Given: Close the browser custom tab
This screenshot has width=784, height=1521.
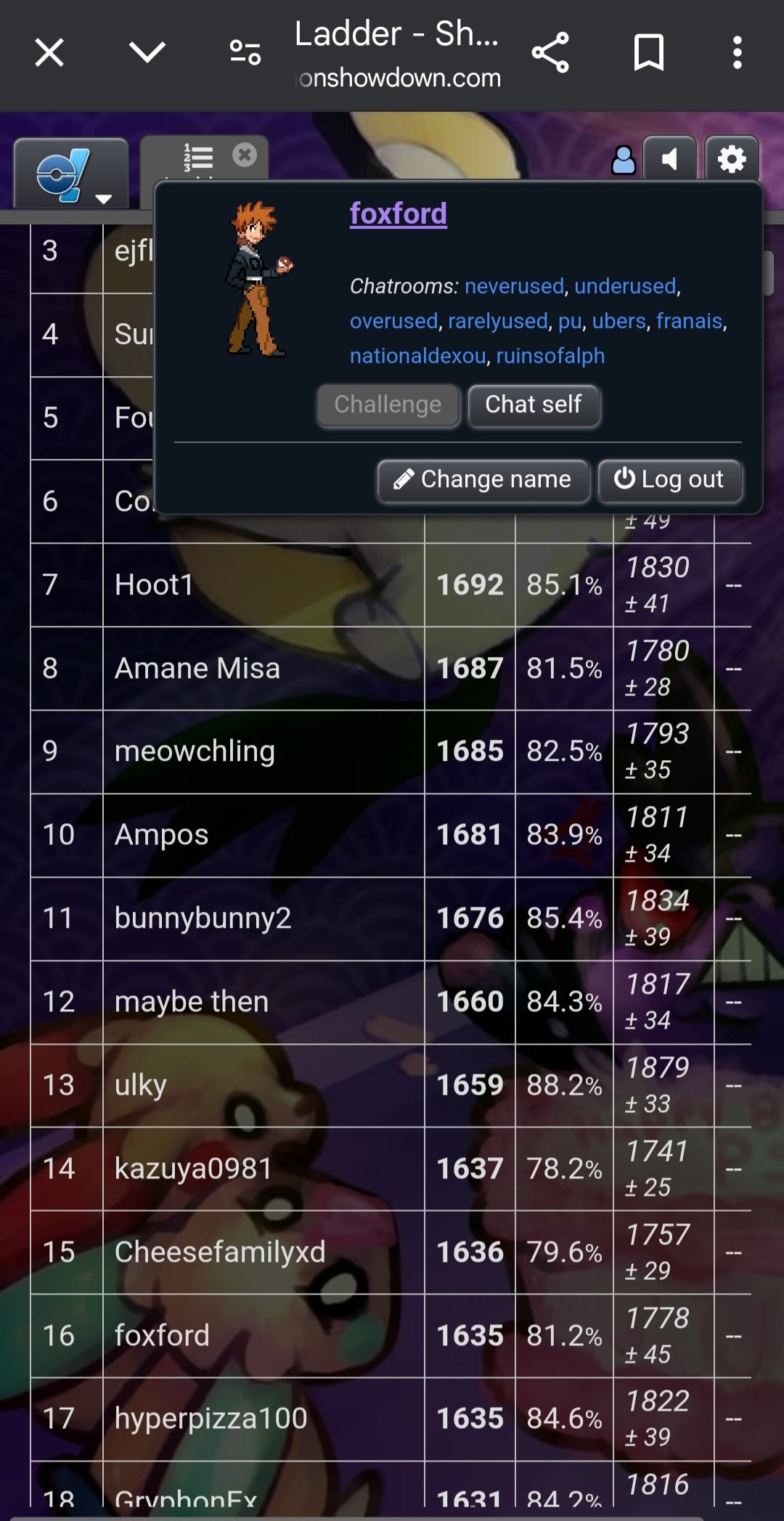Looking at the screenshot, I should coord(49,53).
